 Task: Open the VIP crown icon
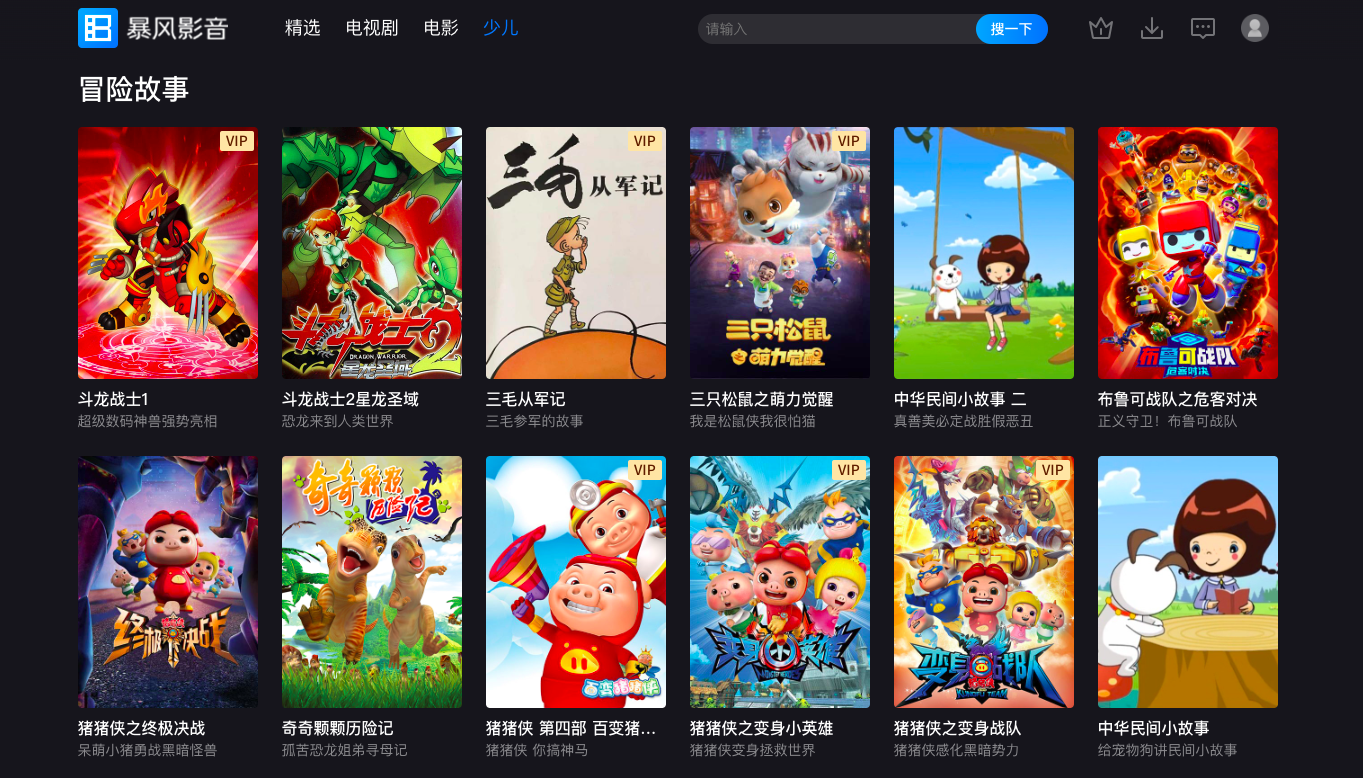1101,29
